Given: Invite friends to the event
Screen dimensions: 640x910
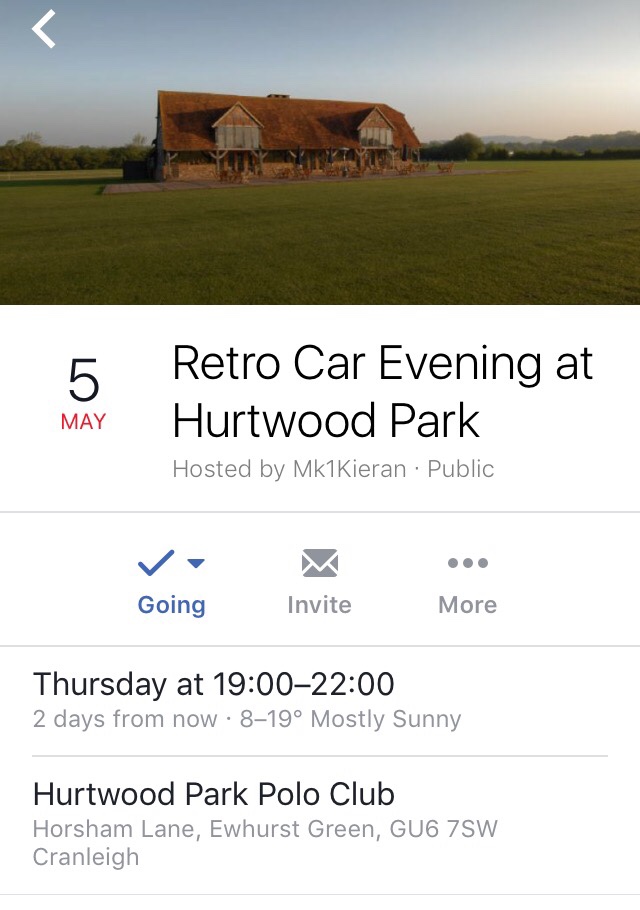Looking at the screenshot, I should tap(319, 582).
